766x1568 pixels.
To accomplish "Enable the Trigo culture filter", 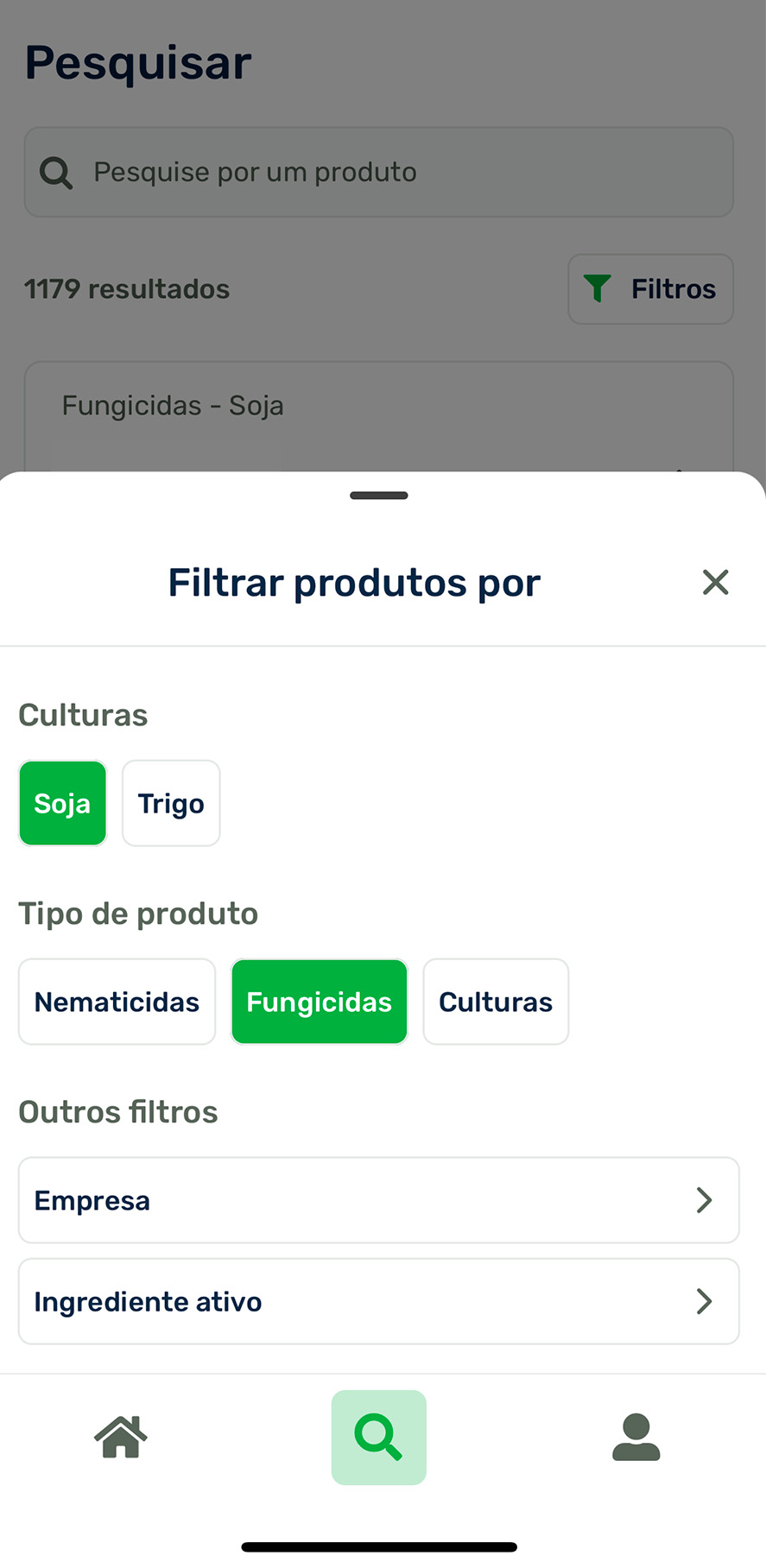I will (x=171, y=803).
